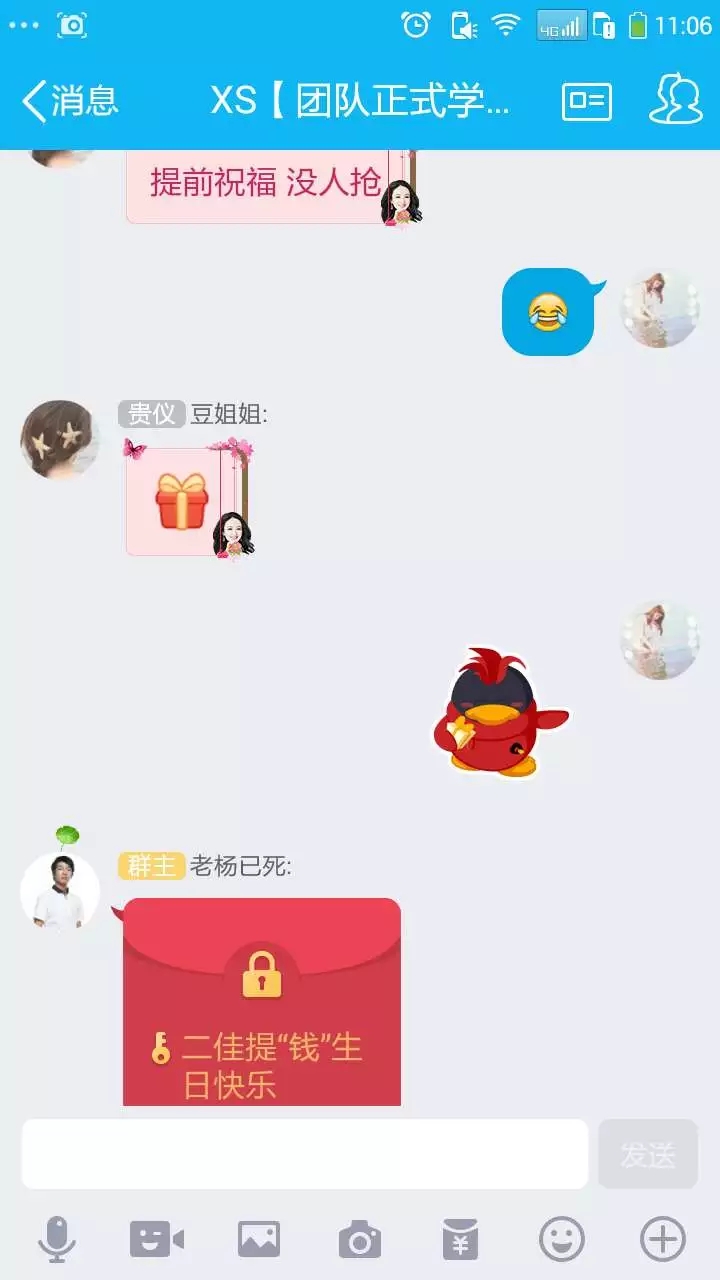Viewport: 720px width, 1280px height.
Task: Start a video chat from toolbar
Action: click(157, 1241)
